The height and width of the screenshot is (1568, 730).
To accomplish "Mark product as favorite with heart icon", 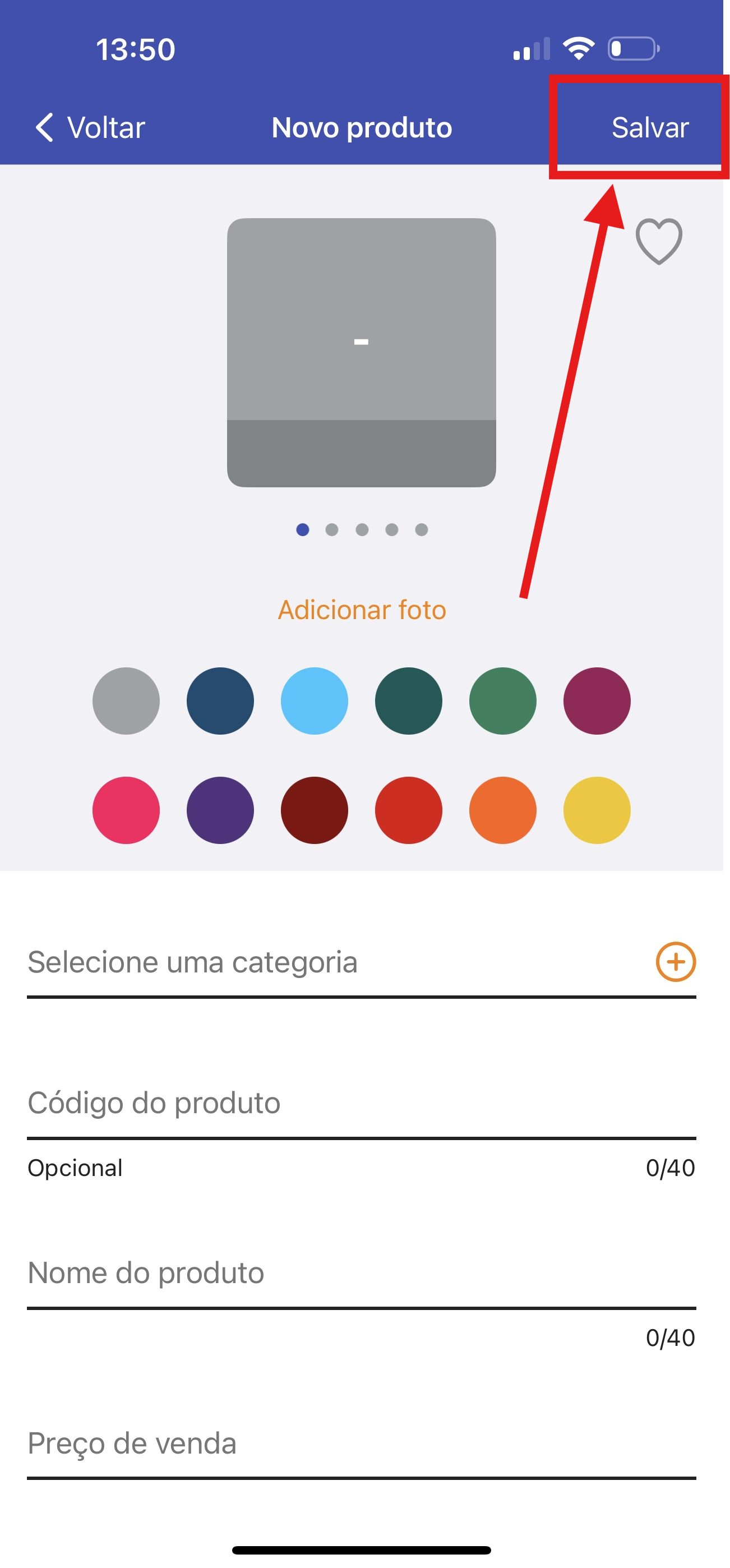I will click(658, 241).
